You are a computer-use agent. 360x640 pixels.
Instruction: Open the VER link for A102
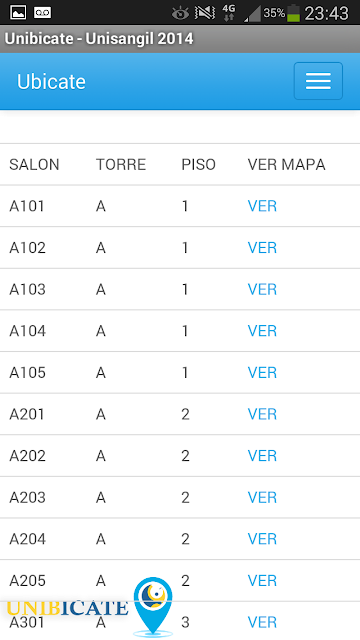pos(262,248)
